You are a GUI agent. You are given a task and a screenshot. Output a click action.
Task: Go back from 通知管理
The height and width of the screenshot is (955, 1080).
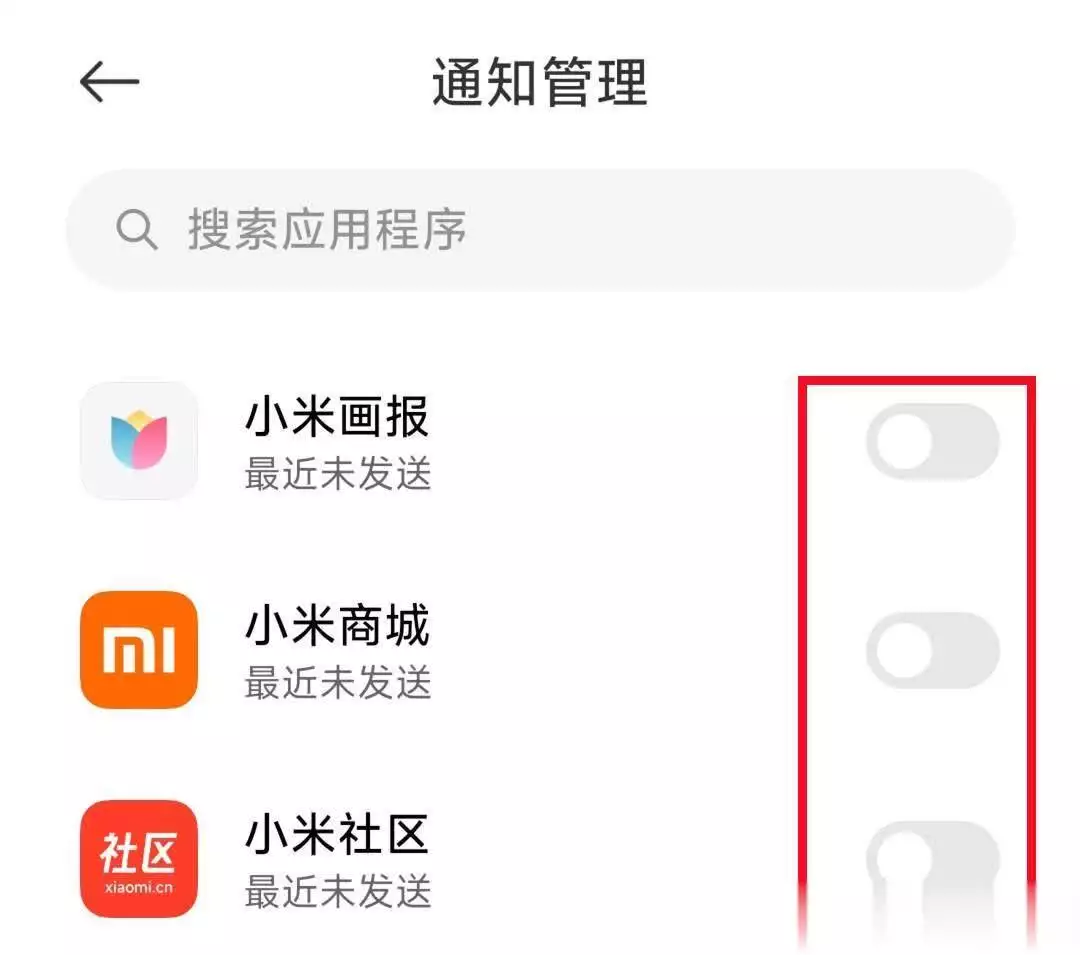click(109, 82)
